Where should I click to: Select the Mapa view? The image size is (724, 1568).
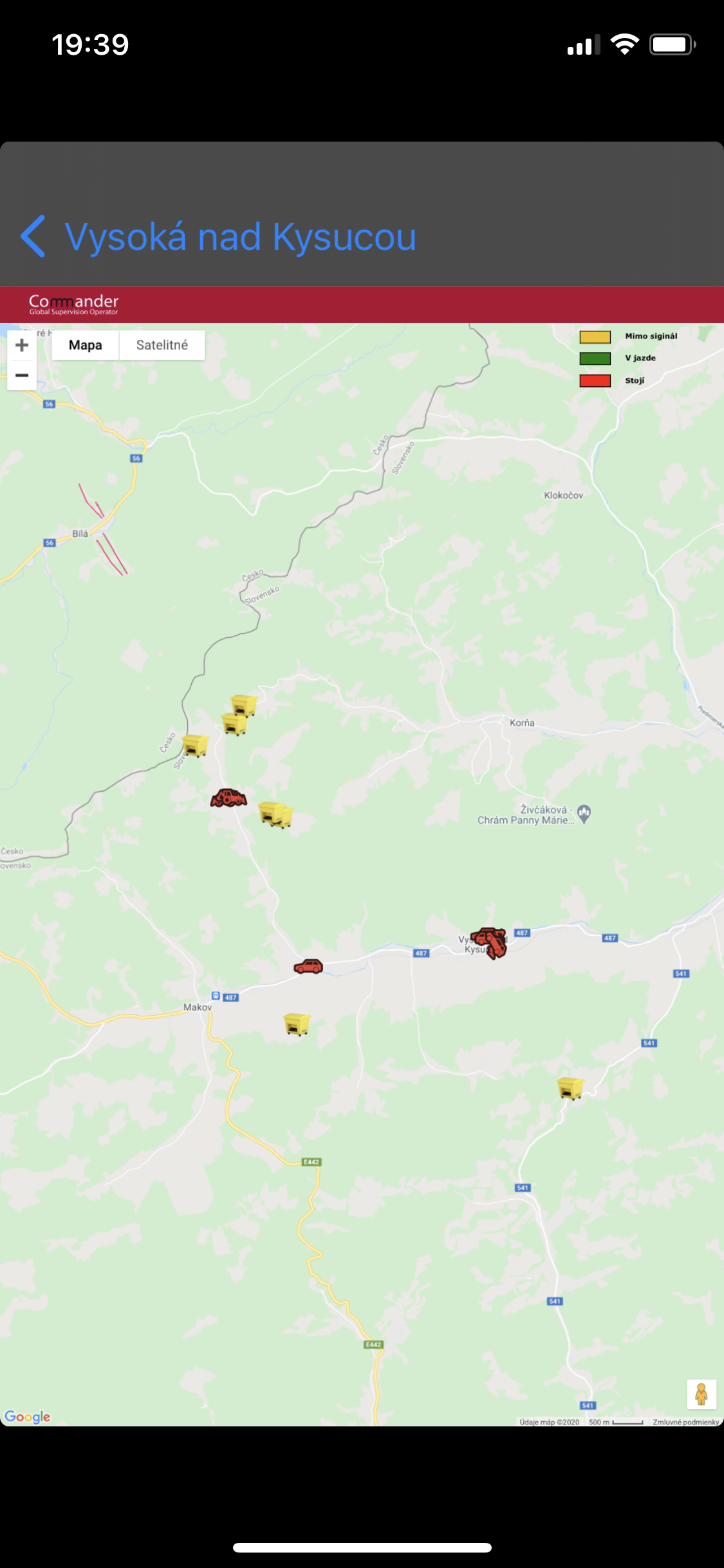[x=86, y=345]
